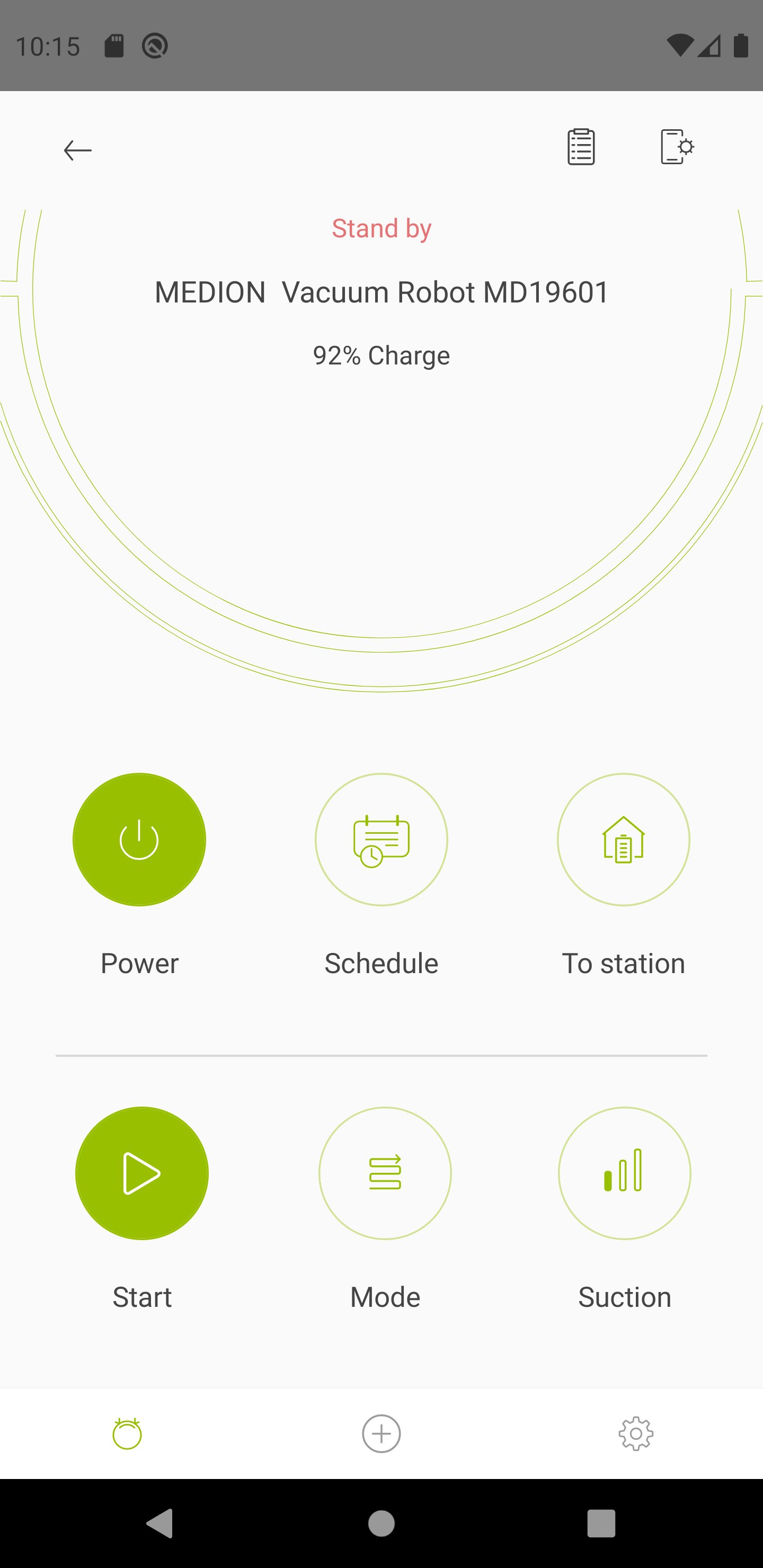This screenshot has height=1568, width=763.
Task: Add a new device with plus tab
Action: 381,1433
